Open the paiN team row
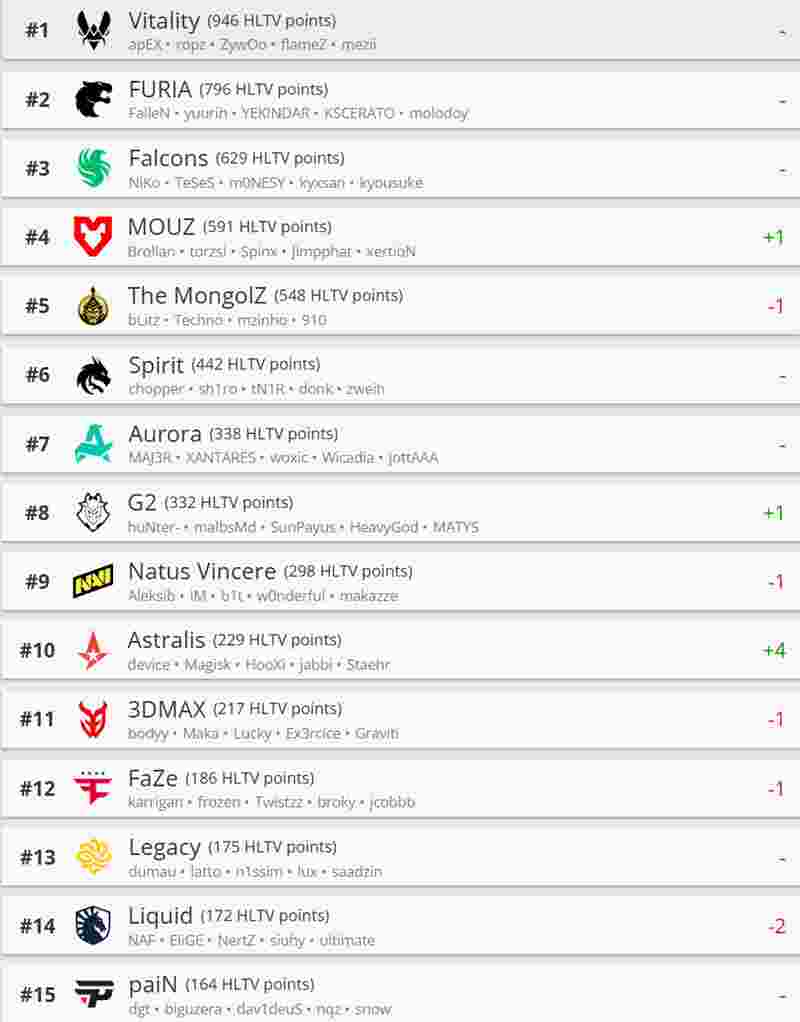Viewport: 800px width, 1022px height. [x=400, y=995]
